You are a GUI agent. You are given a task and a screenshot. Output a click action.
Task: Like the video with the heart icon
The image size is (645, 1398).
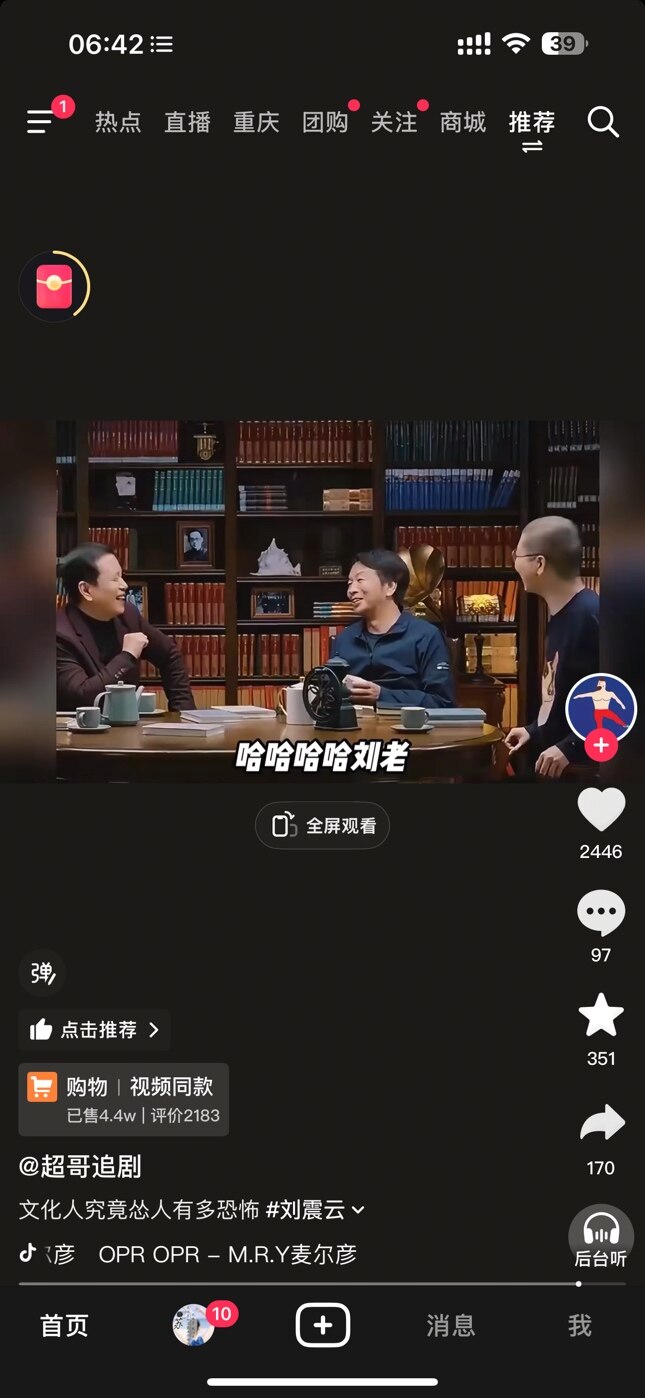(x=601, y=810)
